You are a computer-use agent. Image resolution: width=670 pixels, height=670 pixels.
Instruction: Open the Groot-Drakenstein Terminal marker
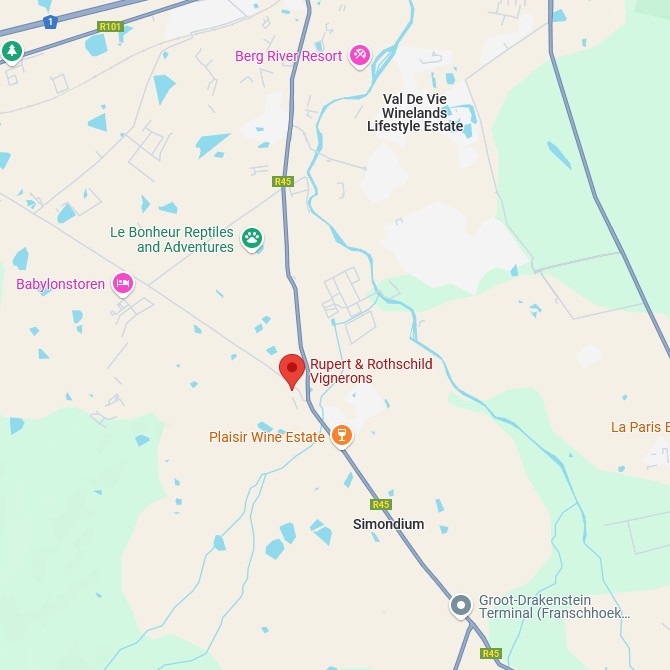pyautogui.click(x=461, y=605)
